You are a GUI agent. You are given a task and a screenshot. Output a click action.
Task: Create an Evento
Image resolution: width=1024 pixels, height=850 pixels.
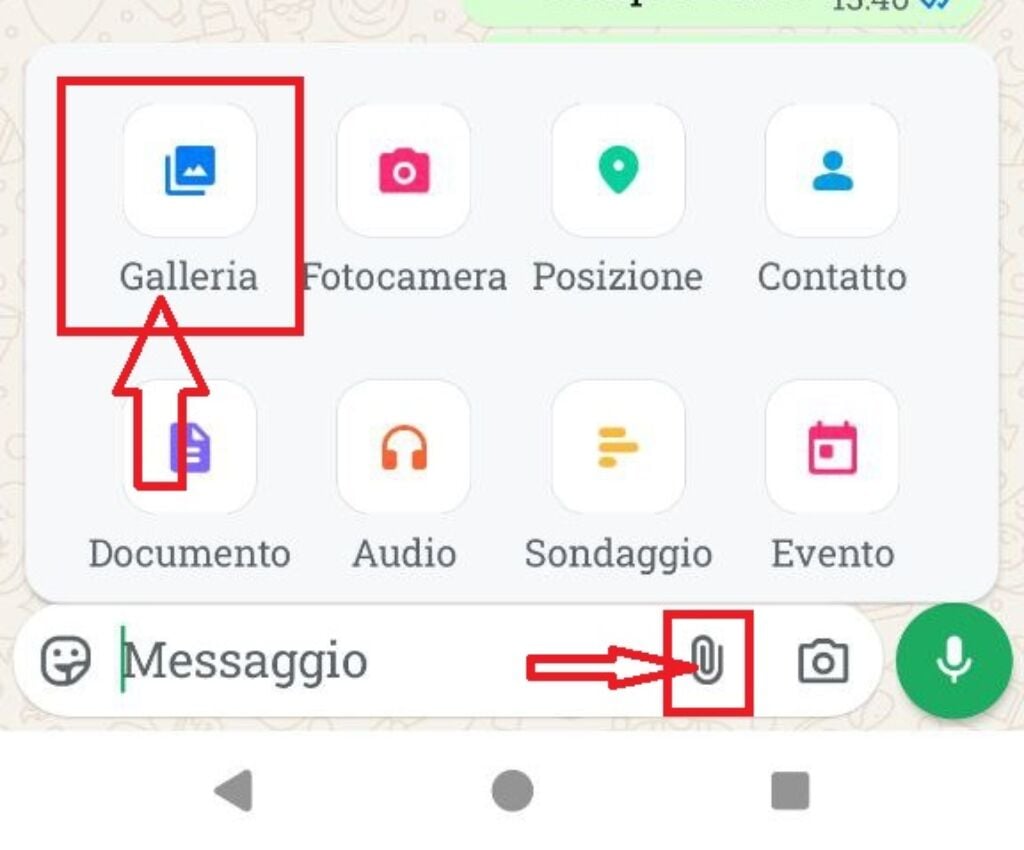(832, 447)
